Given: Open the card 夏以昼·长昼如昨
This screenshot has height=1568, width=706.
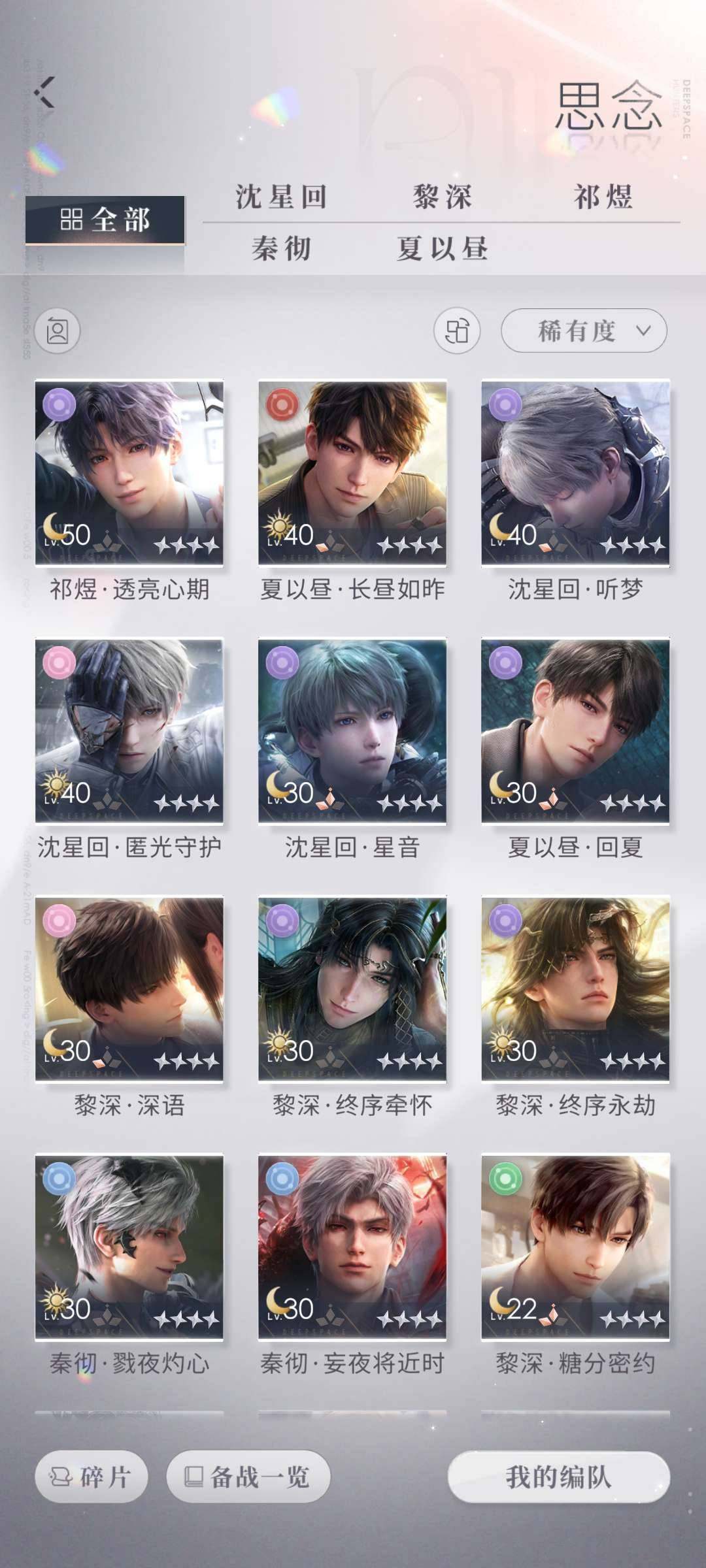Looking at the screenshot, I should click(352, 473).
